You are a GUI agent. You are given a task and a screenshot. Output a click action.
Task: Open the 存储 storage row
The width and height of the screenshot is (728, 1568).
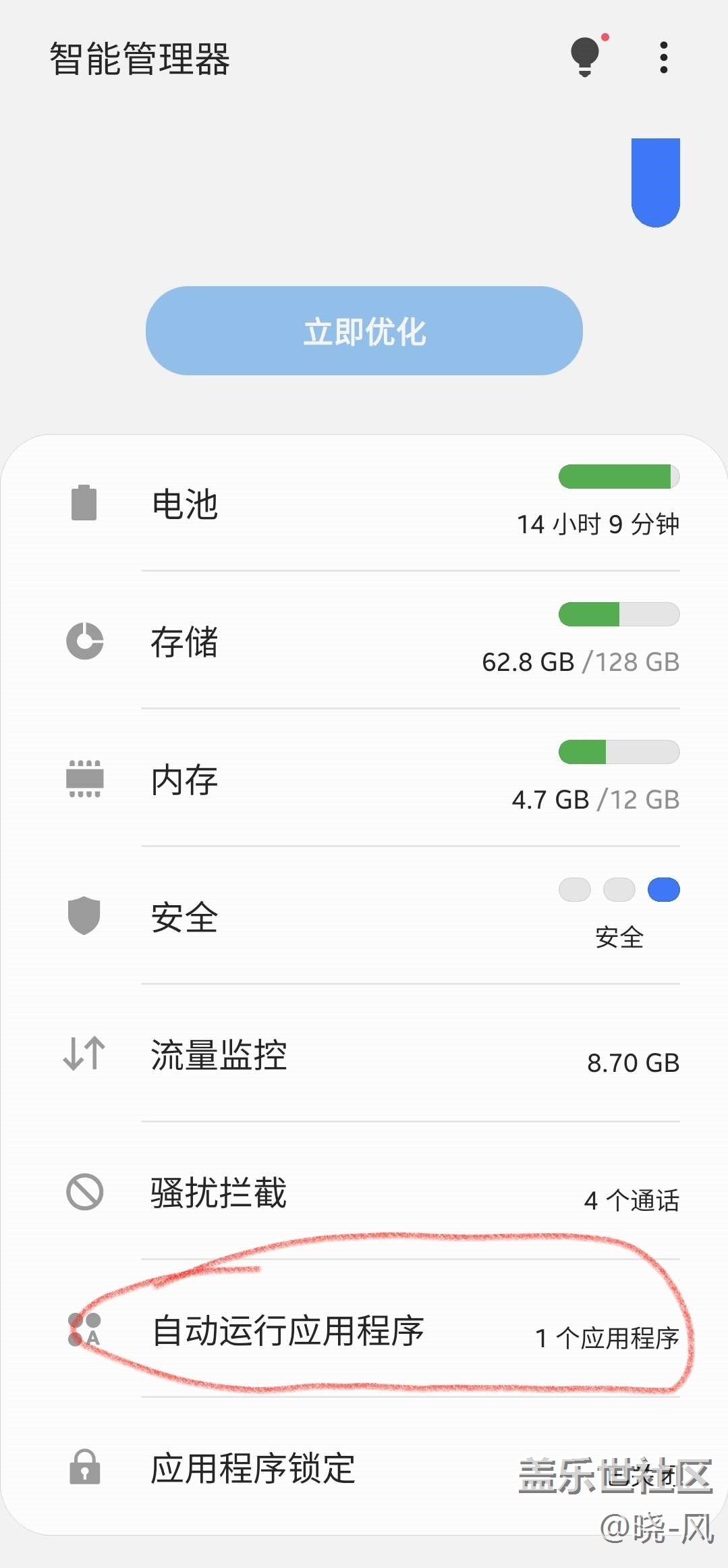(x=364, y=641)
